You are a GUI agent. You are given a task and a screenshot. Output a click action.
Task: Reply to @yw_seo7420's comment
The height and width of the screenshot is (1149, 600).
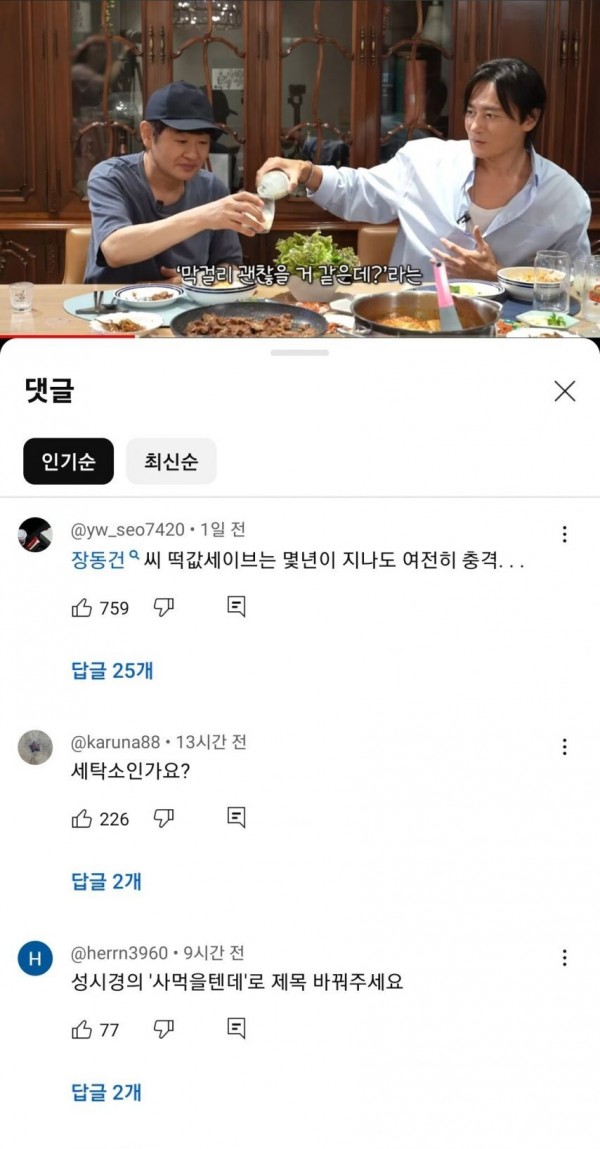pos(236,607)
